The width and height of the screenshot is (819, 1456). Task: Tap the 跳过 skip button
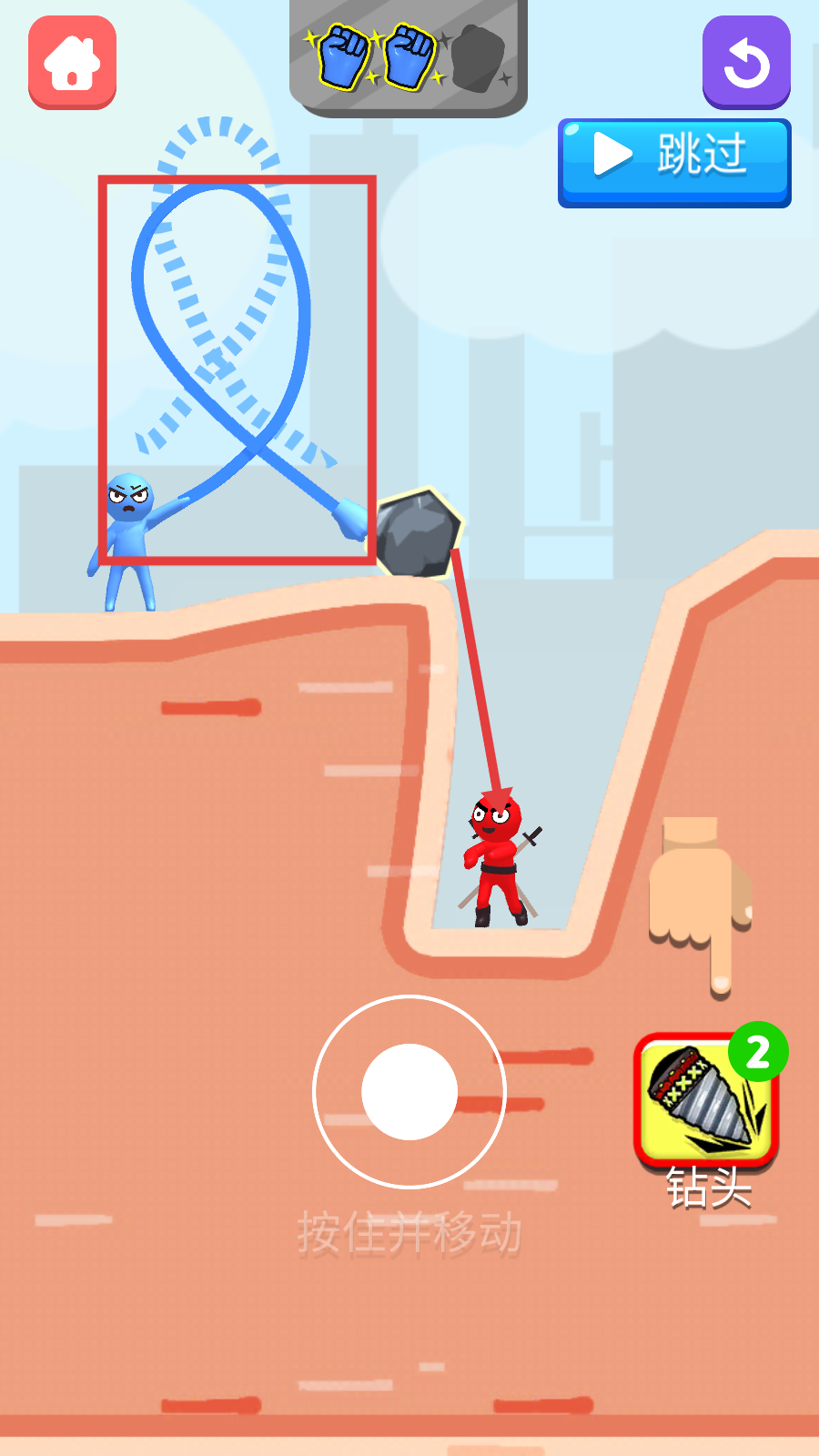(x=674, y=162)
